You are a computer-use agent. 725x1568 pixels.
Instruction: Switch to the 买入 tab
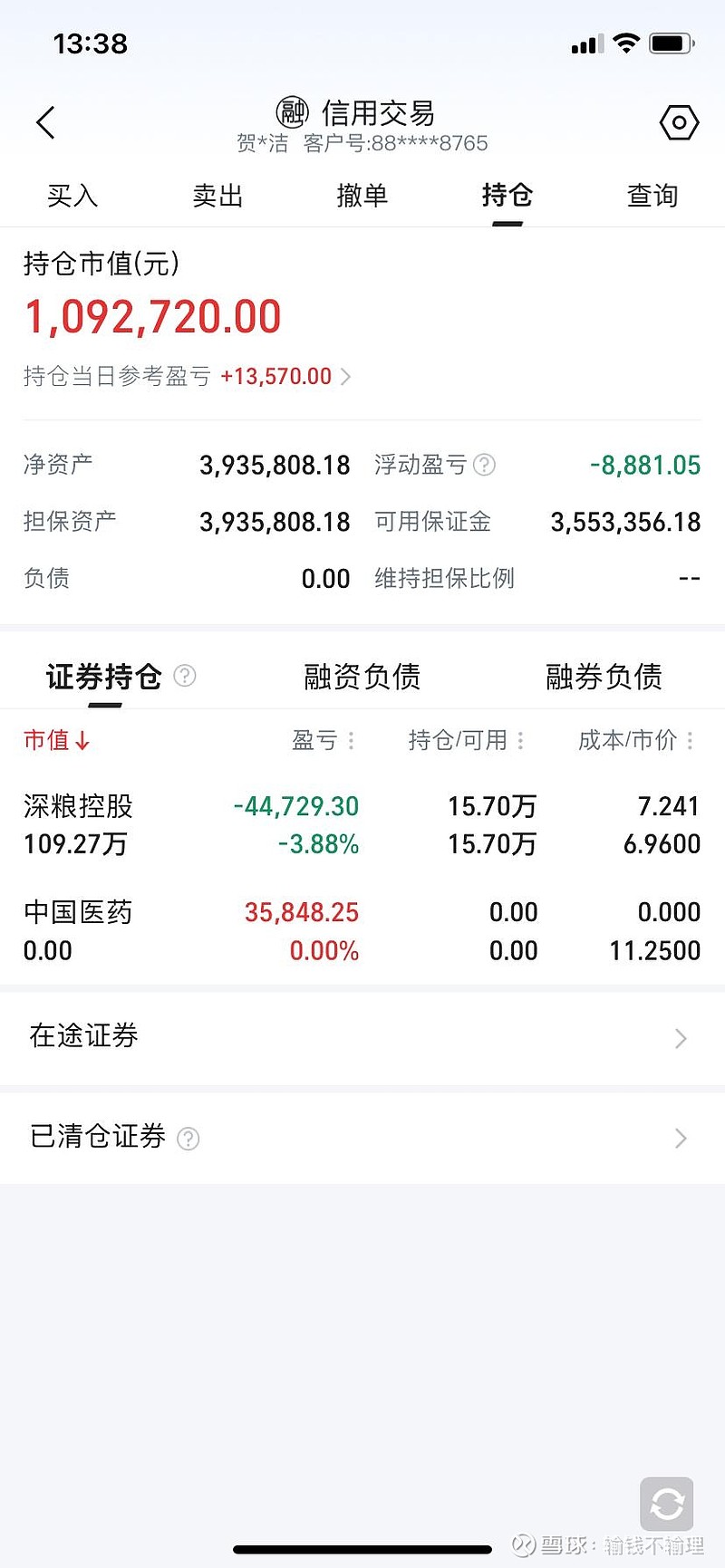tap(72, 196)
